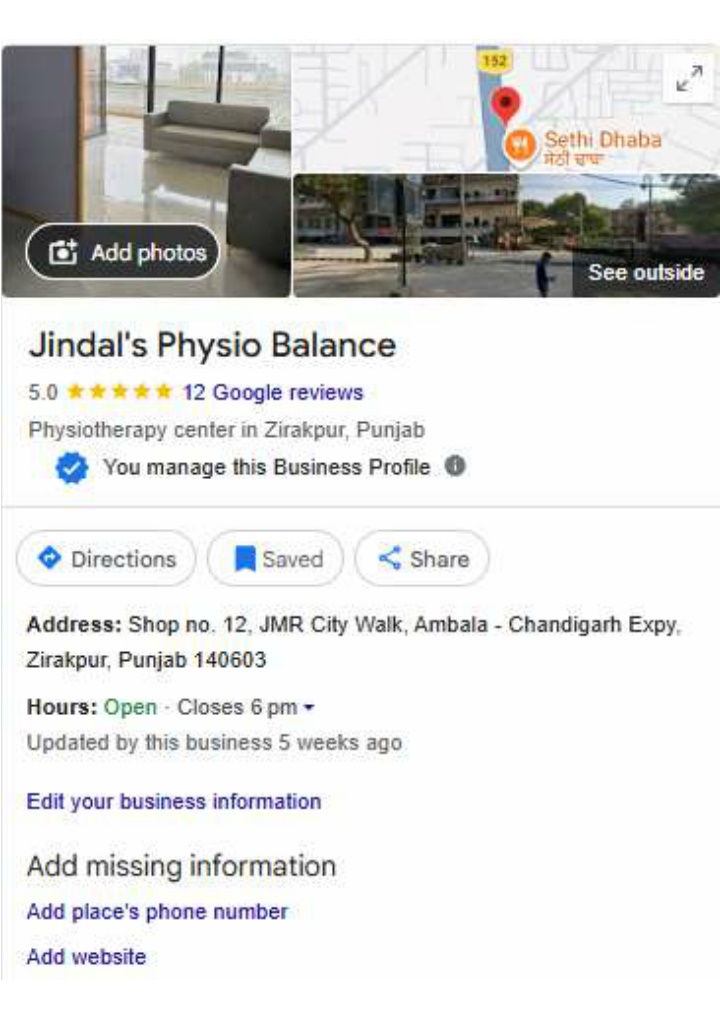
Task: View info about managing this Business Profile
Action: pyautogui.click(x=455, y=466)
